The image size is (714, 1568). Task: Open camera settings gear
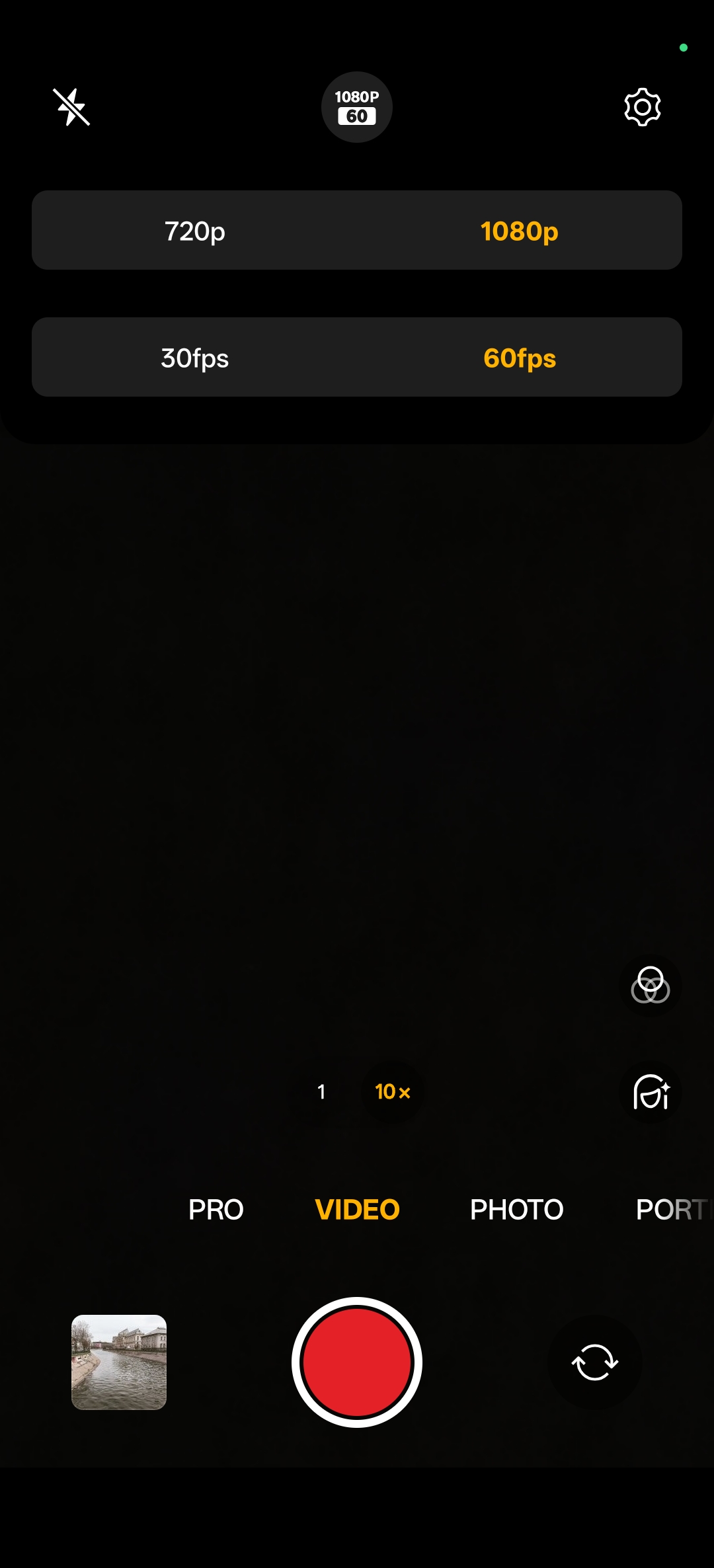tap(642, 107)
